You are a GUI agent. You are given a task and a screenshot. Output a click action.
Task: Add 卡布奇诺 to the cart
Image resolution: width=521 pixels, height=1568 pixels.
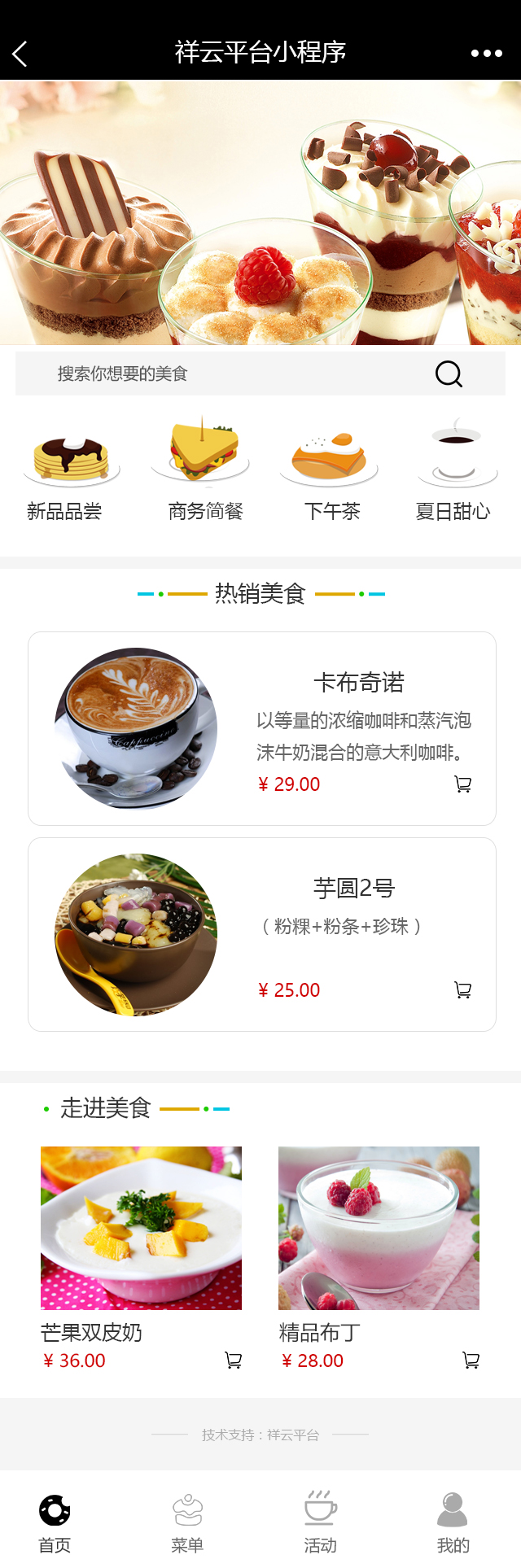click(x=462, y=784)
